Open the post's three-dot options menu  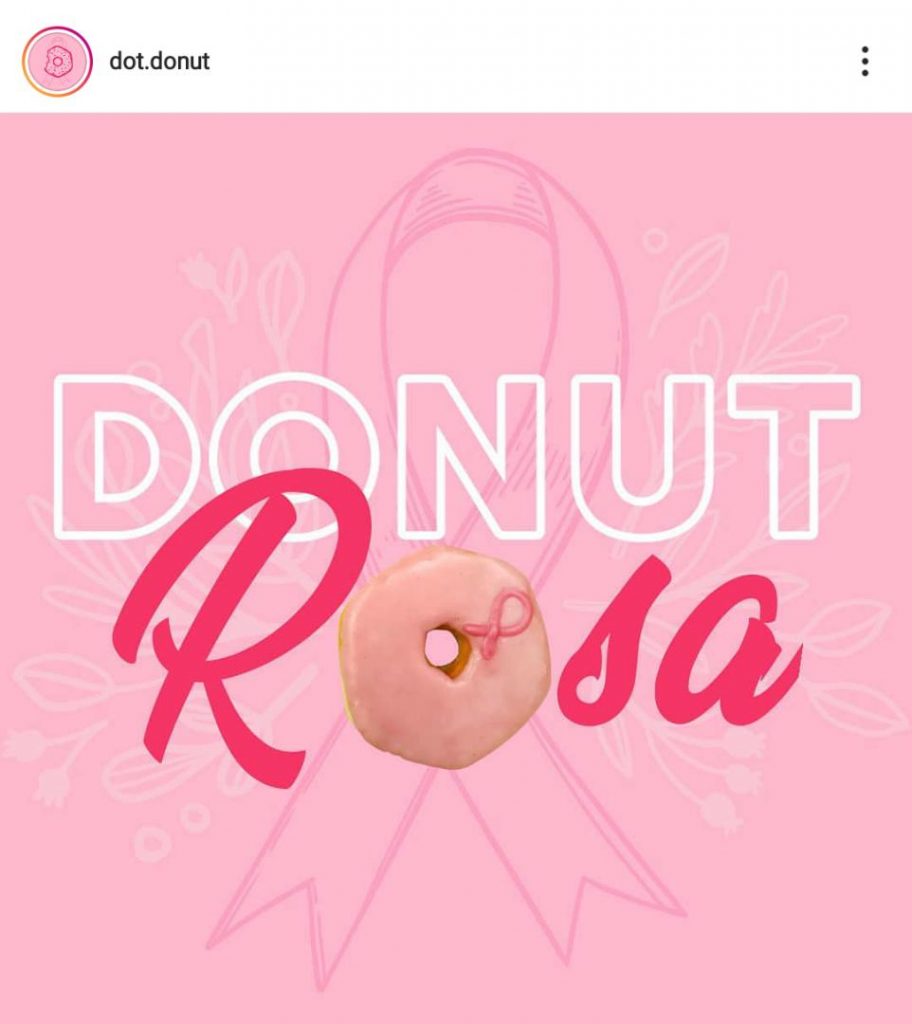pos(864,62)
